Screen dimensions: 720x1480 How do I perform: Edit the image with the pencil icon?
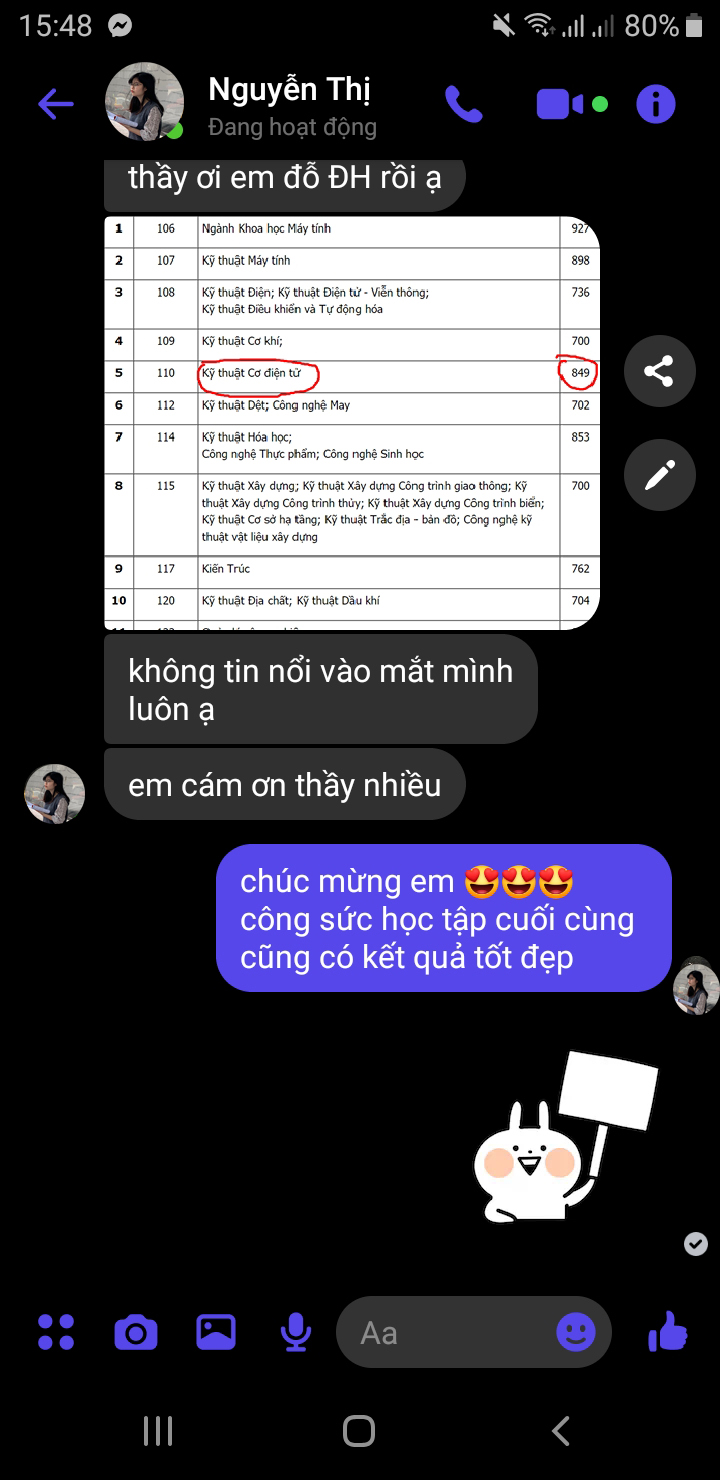658,476
